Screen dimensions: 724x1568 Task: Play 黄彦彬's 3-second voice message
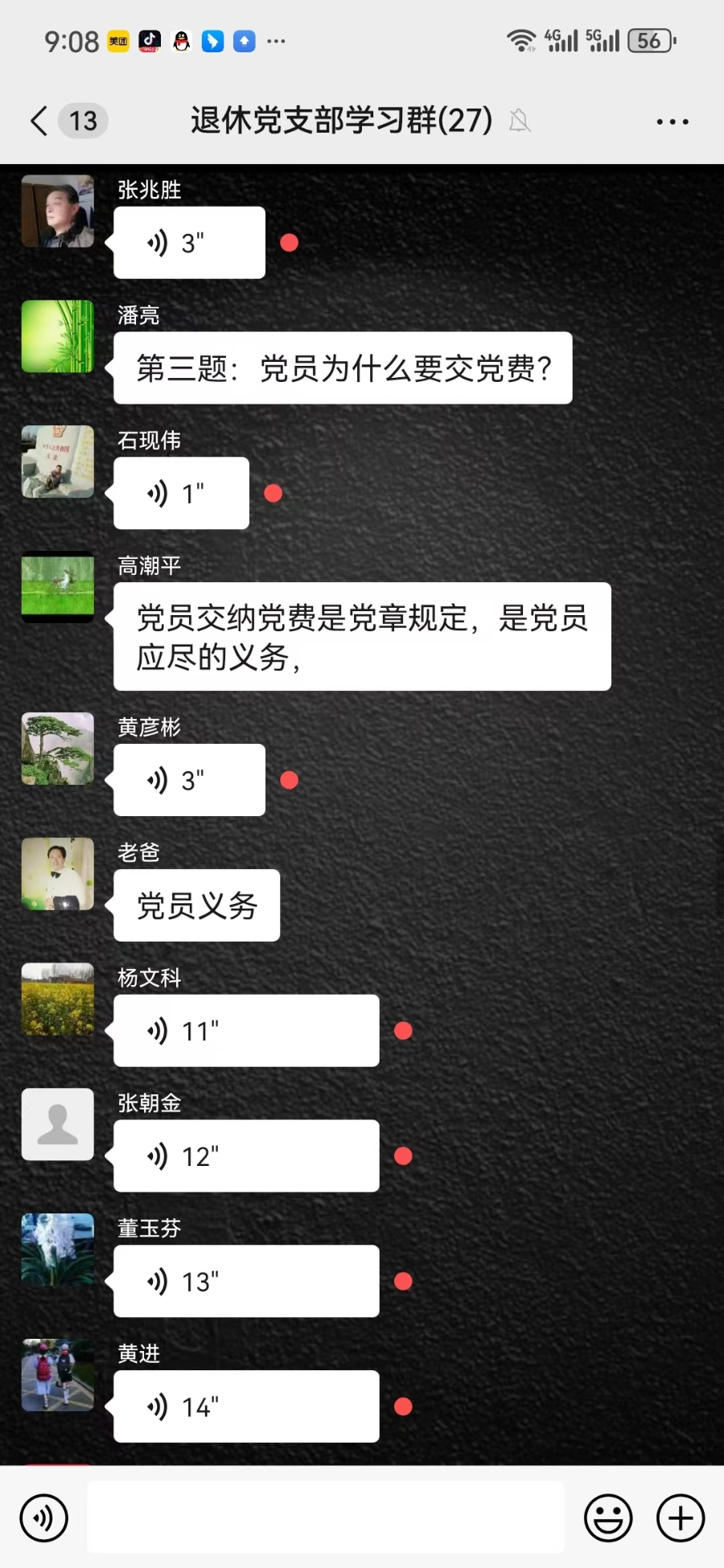pos(189,780)
